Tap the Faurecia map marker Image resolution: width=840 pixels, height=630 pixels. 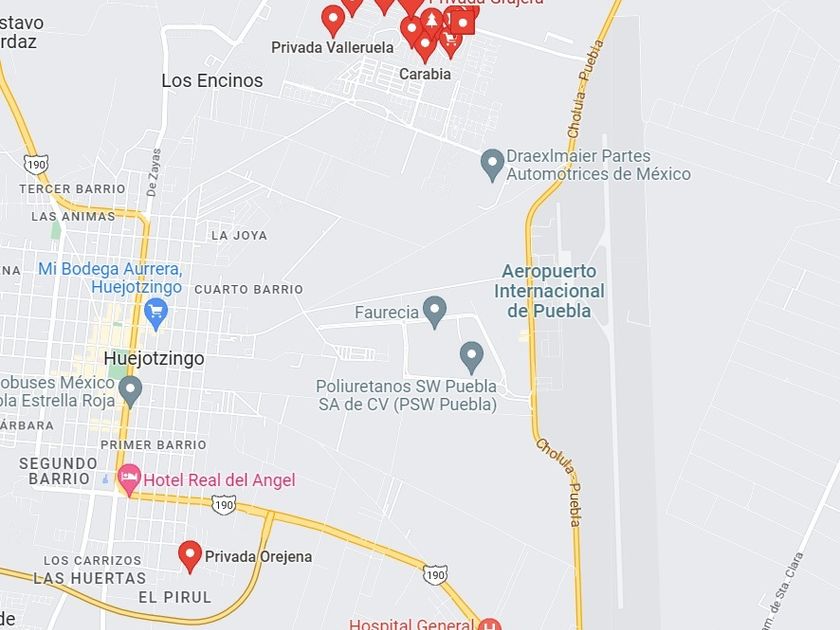(434, 312)
